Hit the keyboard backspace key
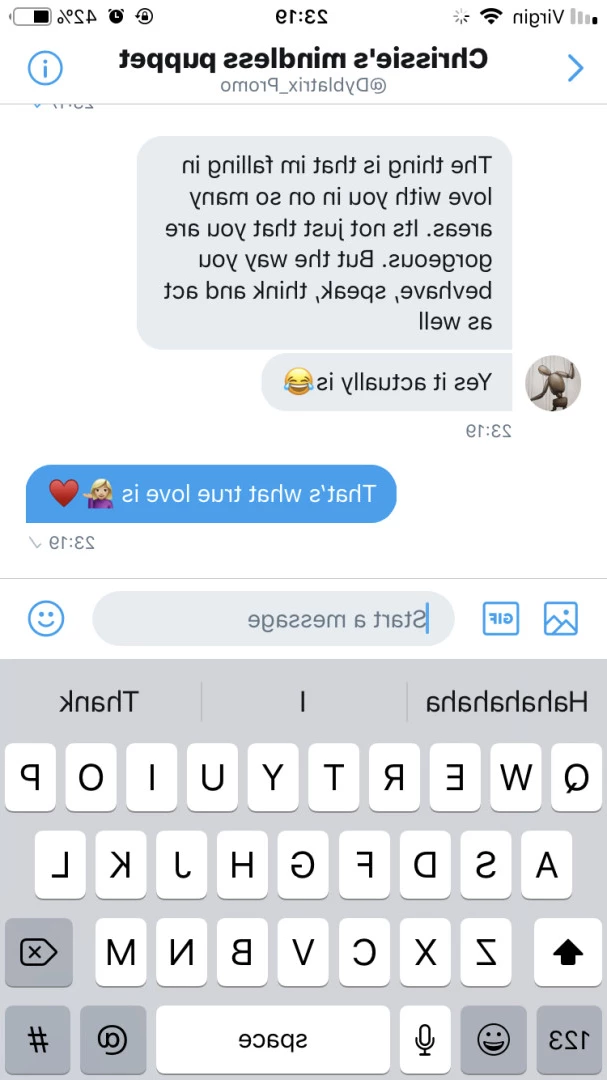 coord(39,953)
